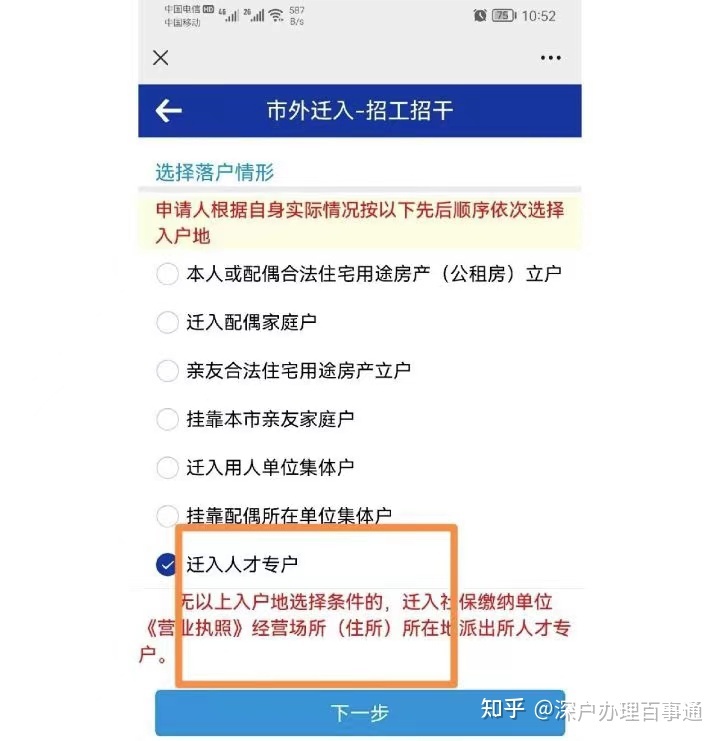Select 本人或配偶合法住宅用途房产立户 option
This screenshot has width=720, height=741.
click(x=167, y=274)
